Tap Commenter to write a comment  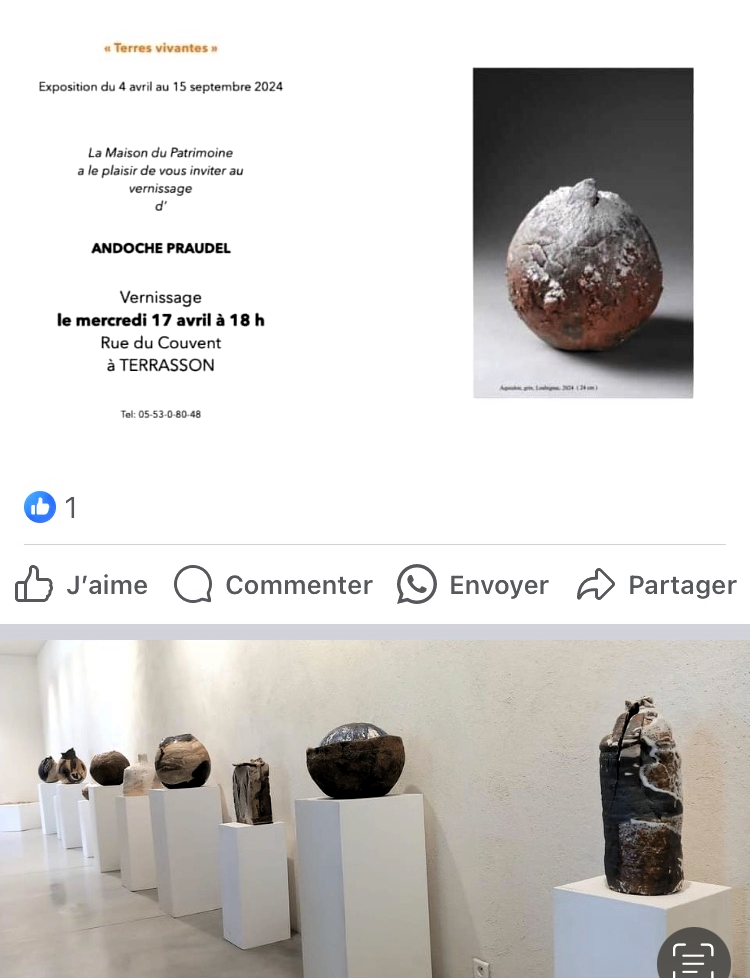273,585
